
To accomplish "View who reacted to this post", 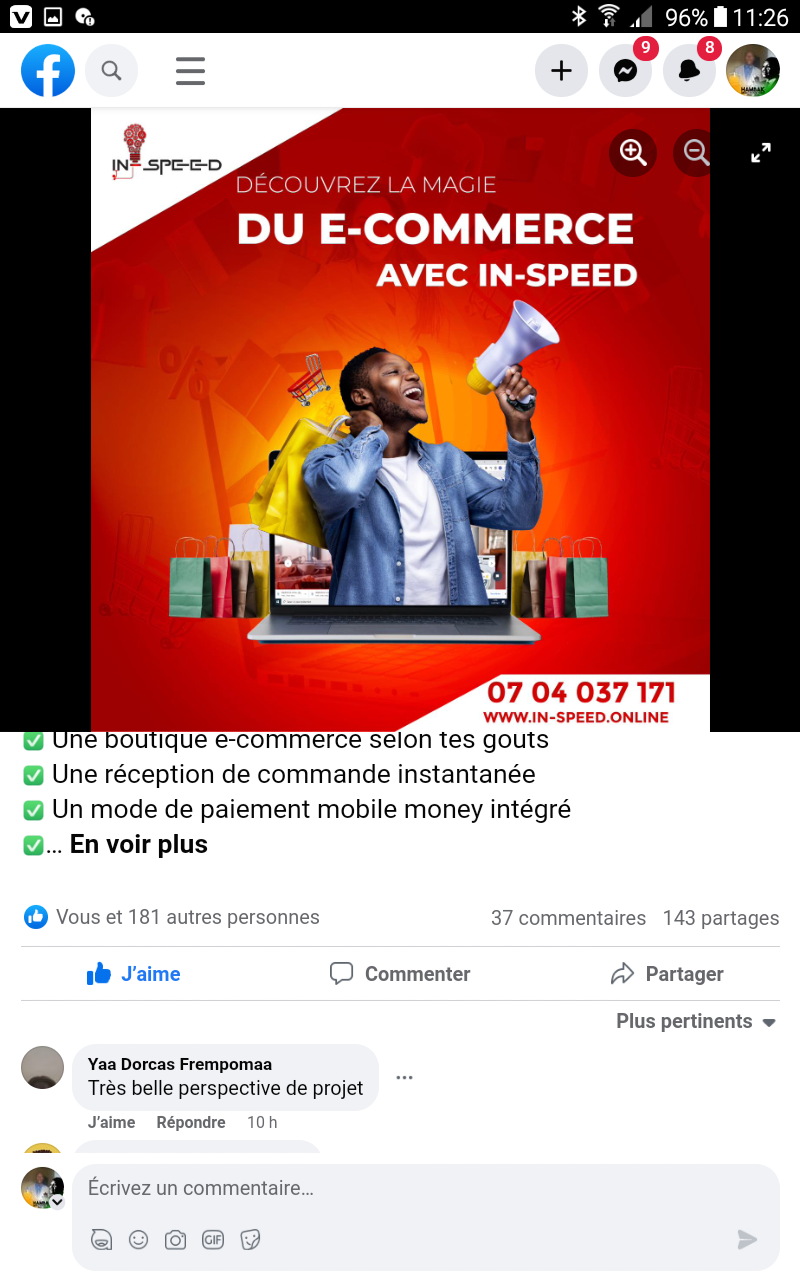I will coord(187,917).
